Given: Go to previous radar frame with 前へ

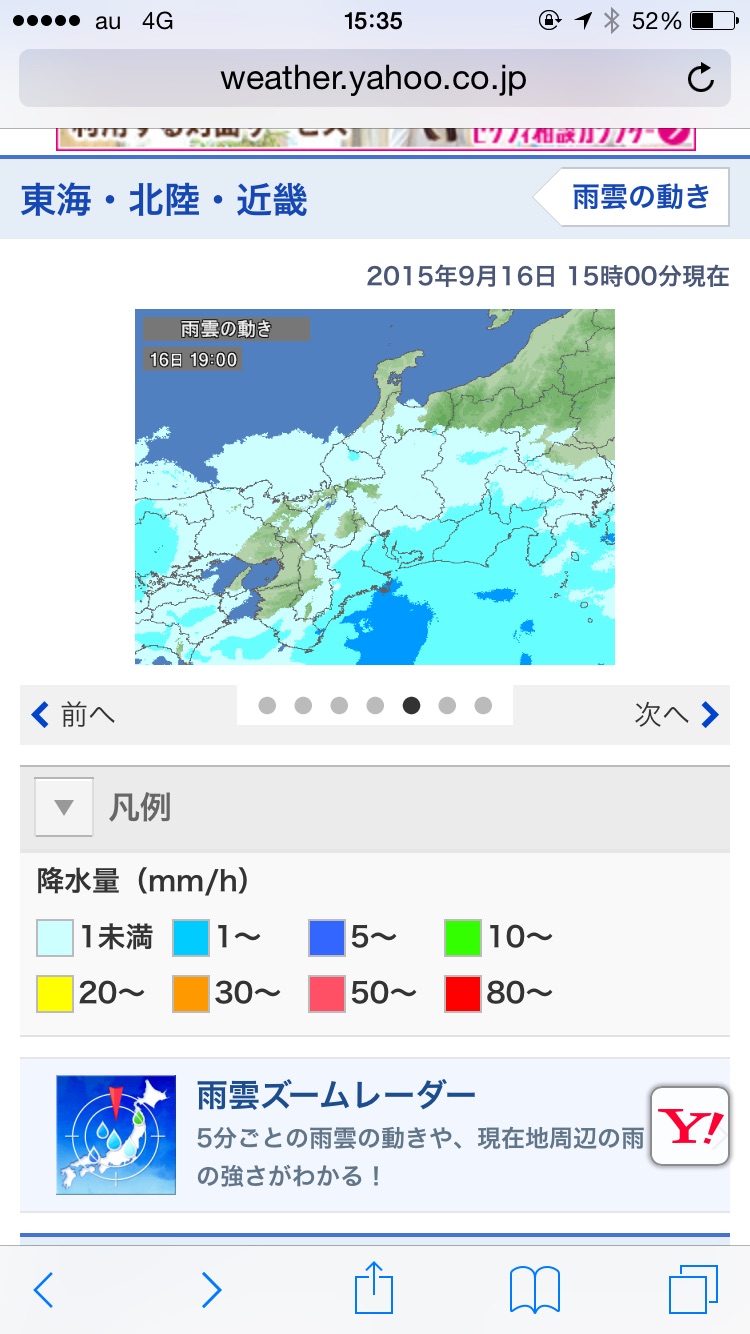Looking at the screenshot, I should click(x=75, y=714).
